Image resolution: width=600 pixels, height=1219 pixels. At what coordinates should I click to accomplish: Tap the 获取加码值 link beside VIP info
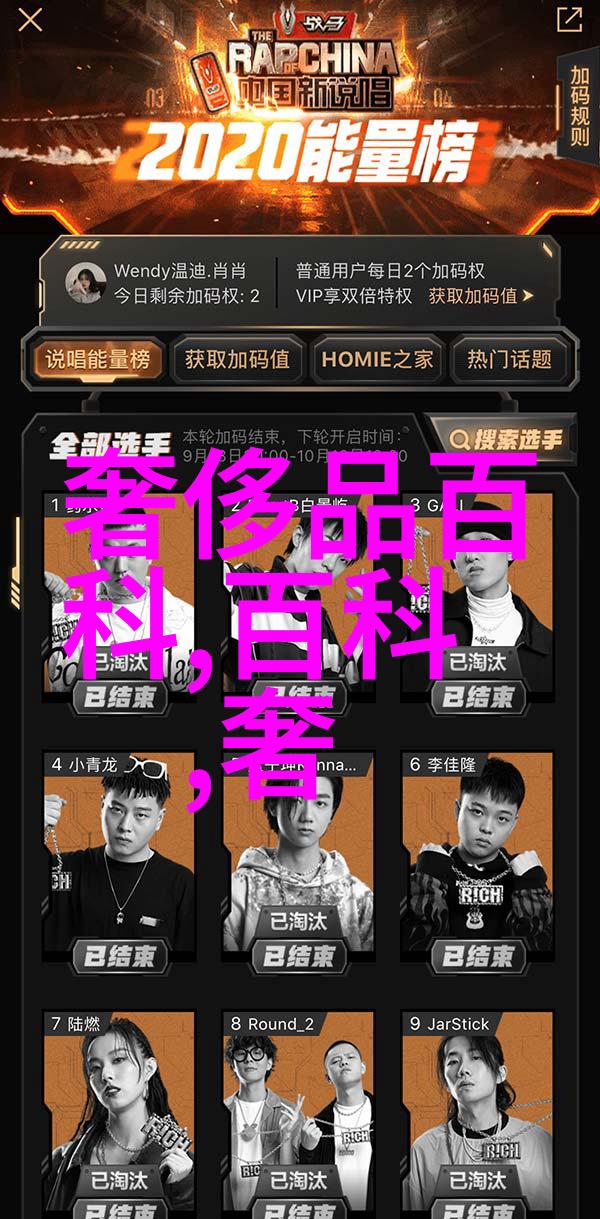pos(481,296)
